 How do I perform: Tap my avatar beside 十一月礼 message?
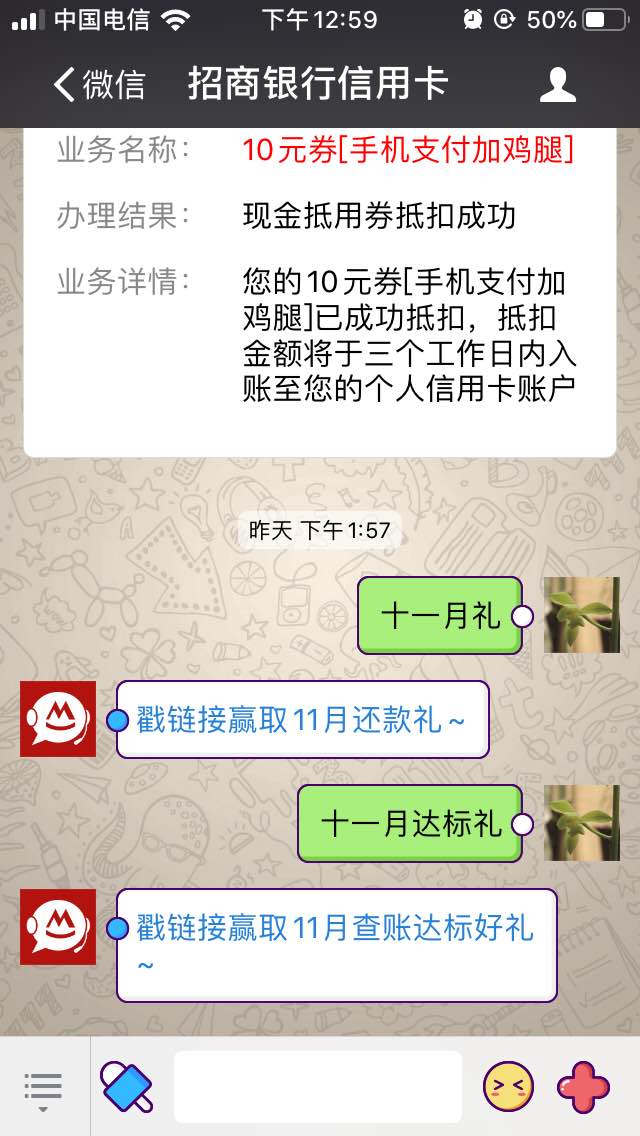(x=582, y=615)
